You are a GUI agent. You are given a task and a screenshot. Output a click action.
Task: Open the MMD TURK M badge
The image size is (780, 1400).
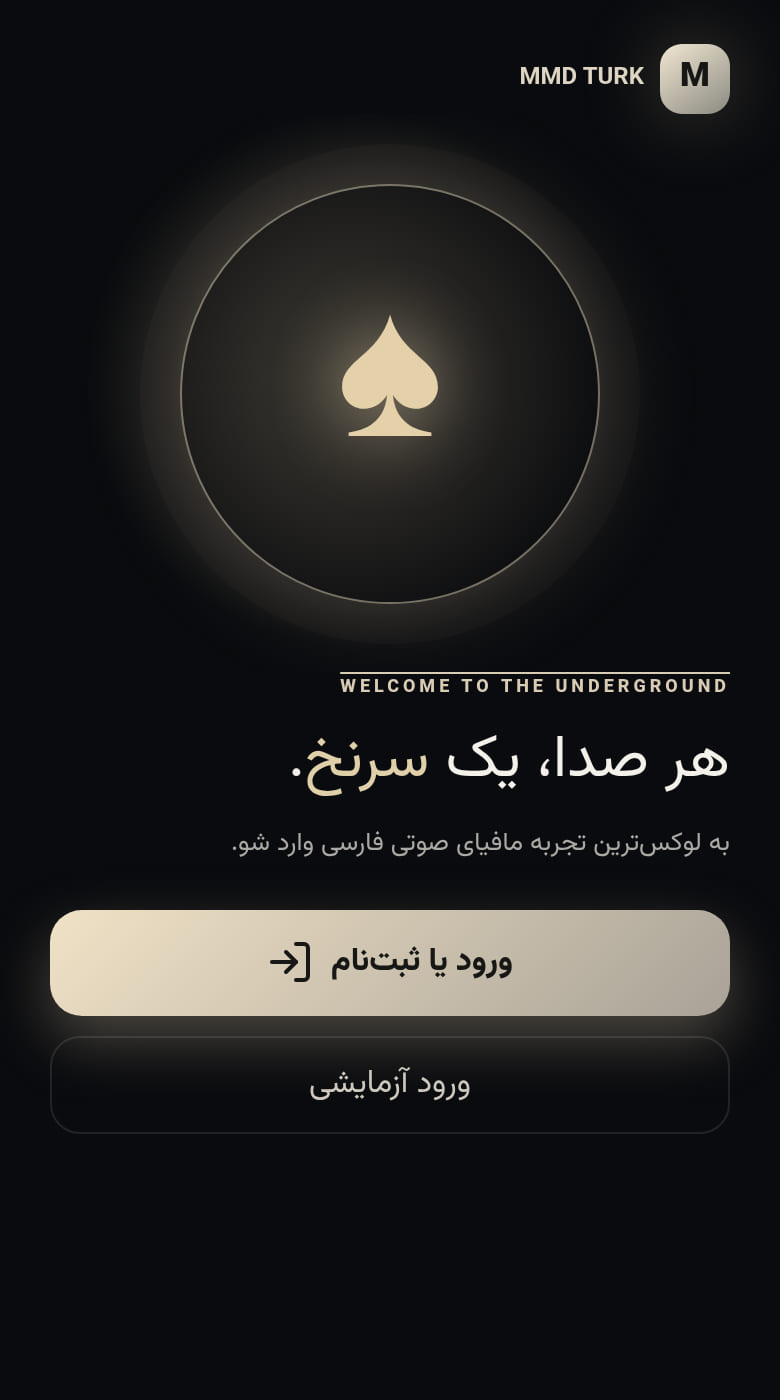pos(695,78)
